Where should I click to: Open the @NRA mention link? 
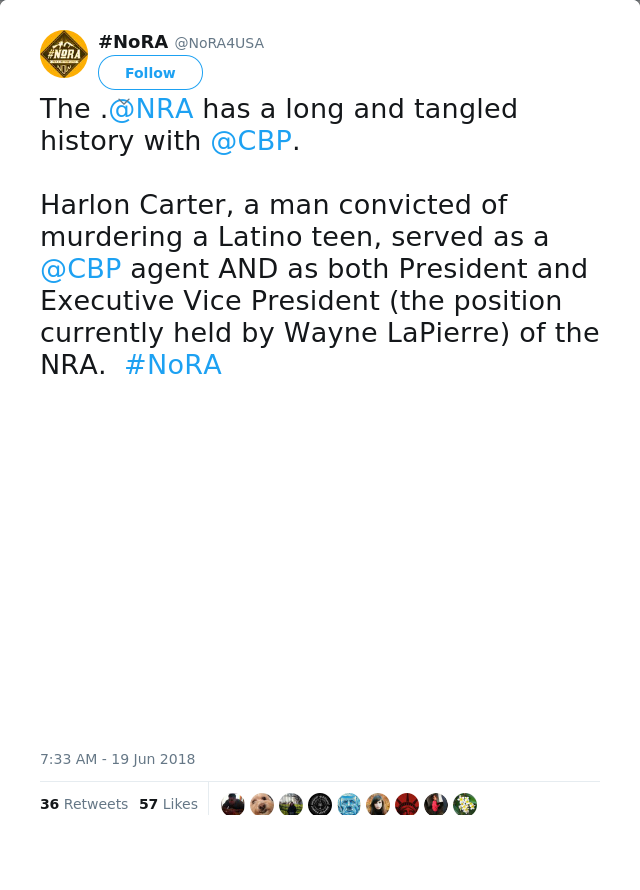[x=151, y=109]
